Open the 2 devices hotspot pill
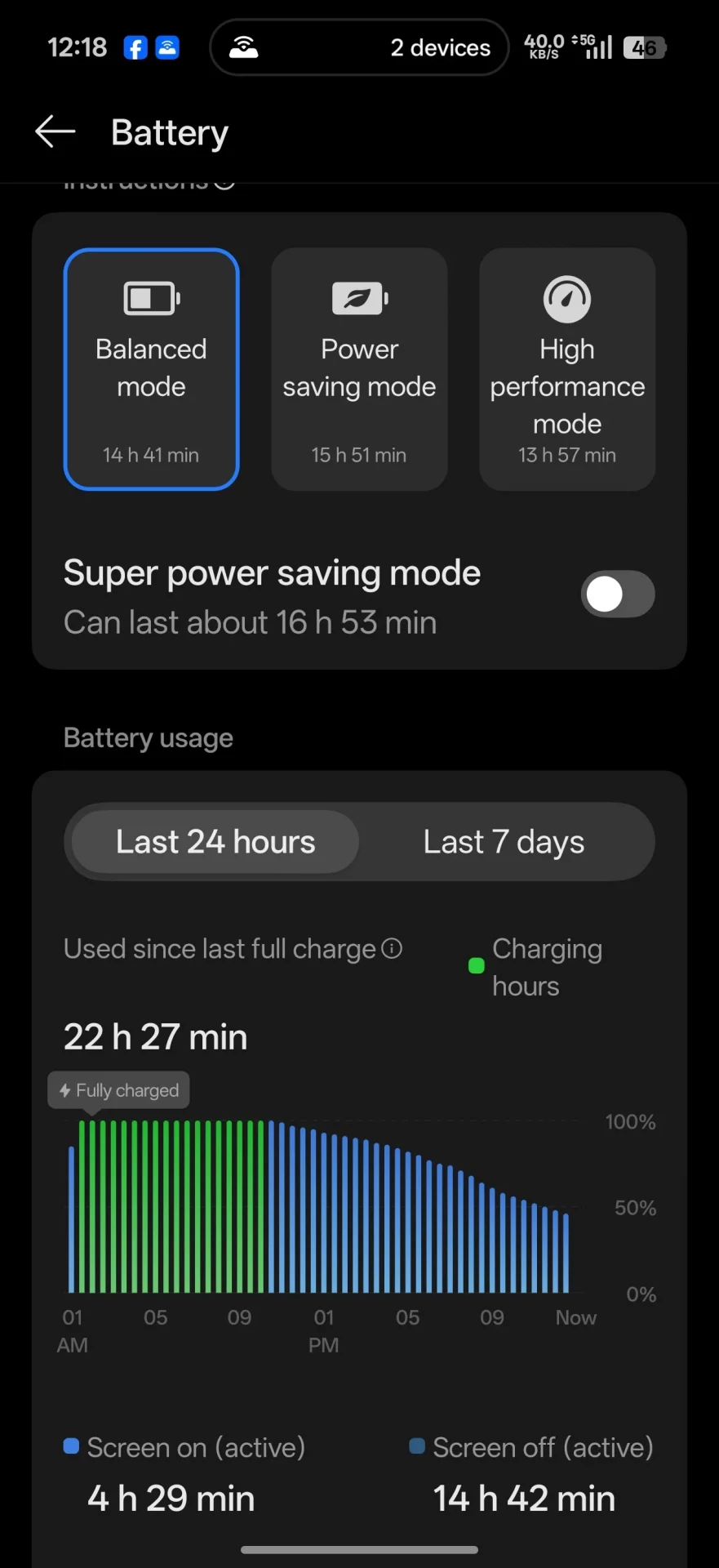 point(359,47)
